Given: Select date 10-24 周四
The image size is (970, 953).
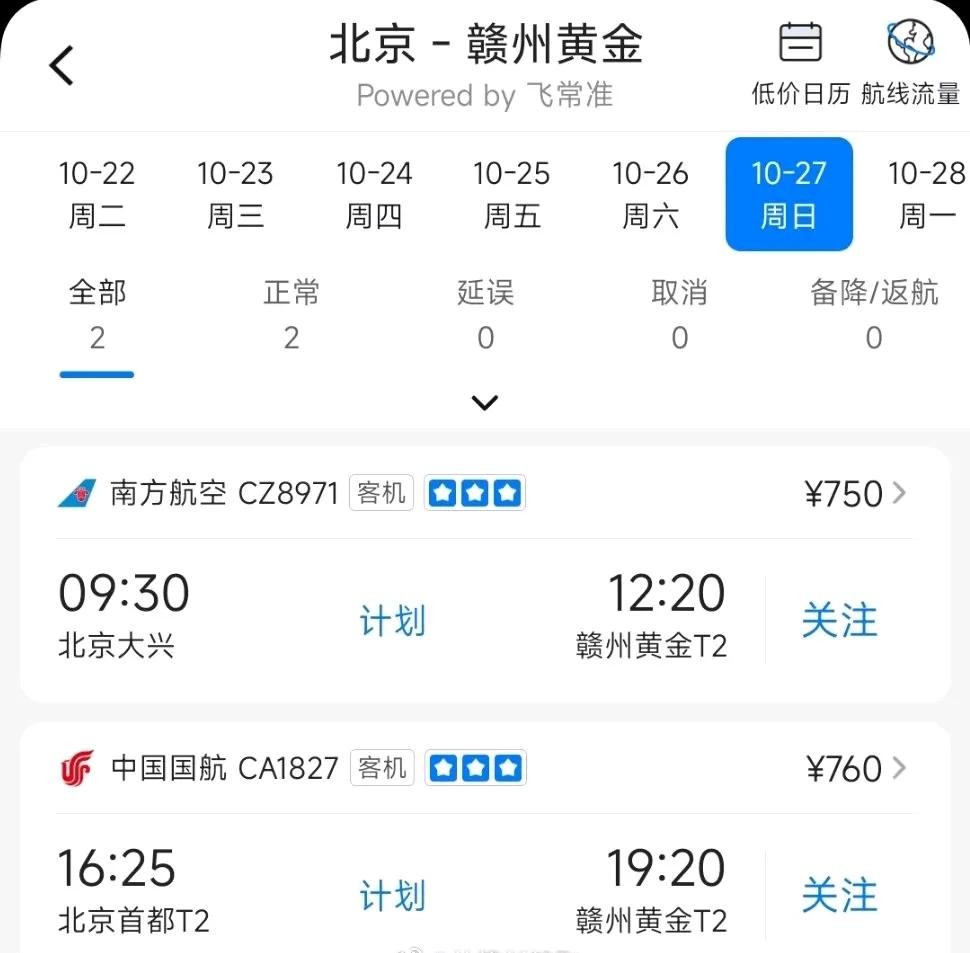Looking at the screenshot, I should (374, 194).
